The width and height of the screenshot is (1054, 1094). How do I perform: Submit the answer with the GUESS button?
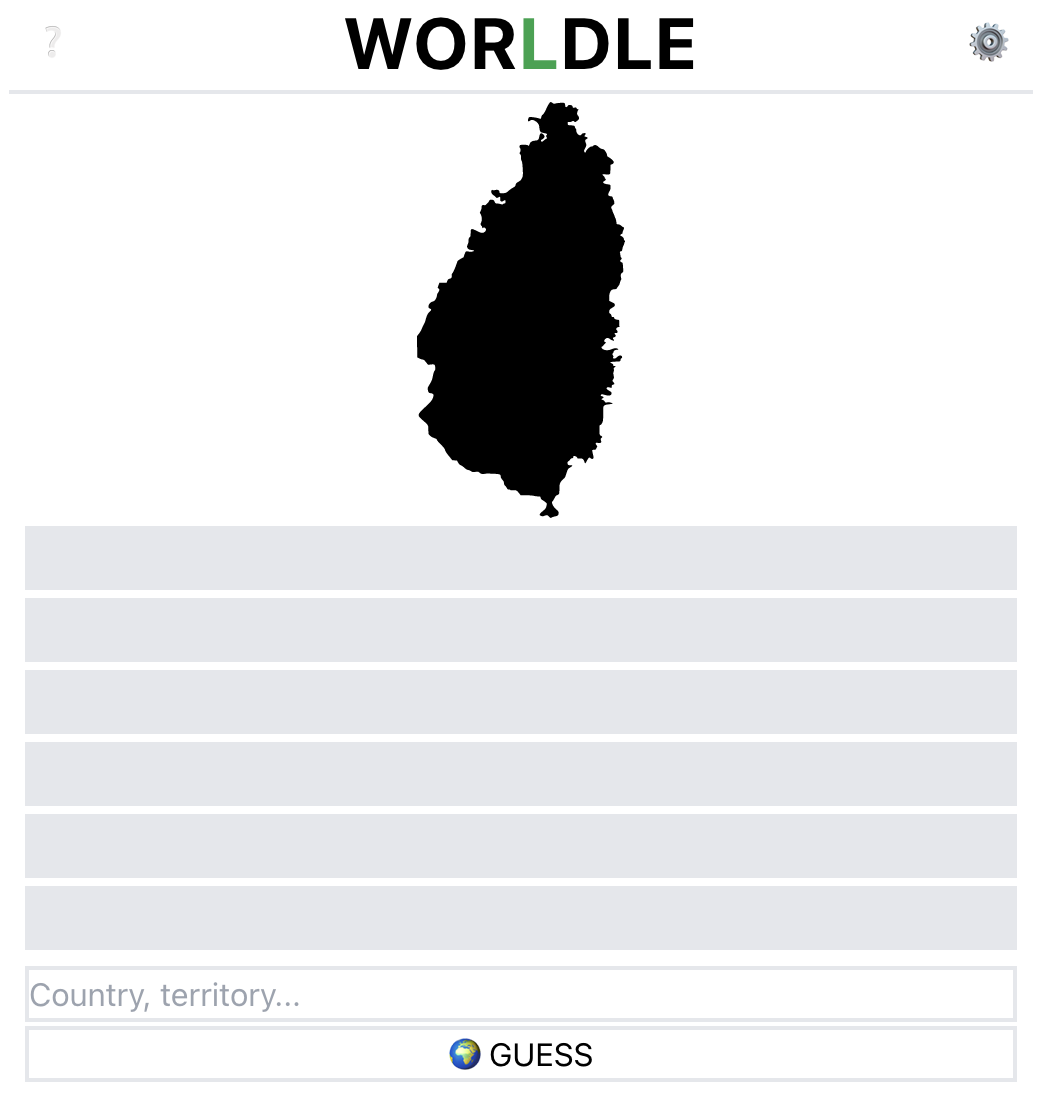click(521, 1054)
